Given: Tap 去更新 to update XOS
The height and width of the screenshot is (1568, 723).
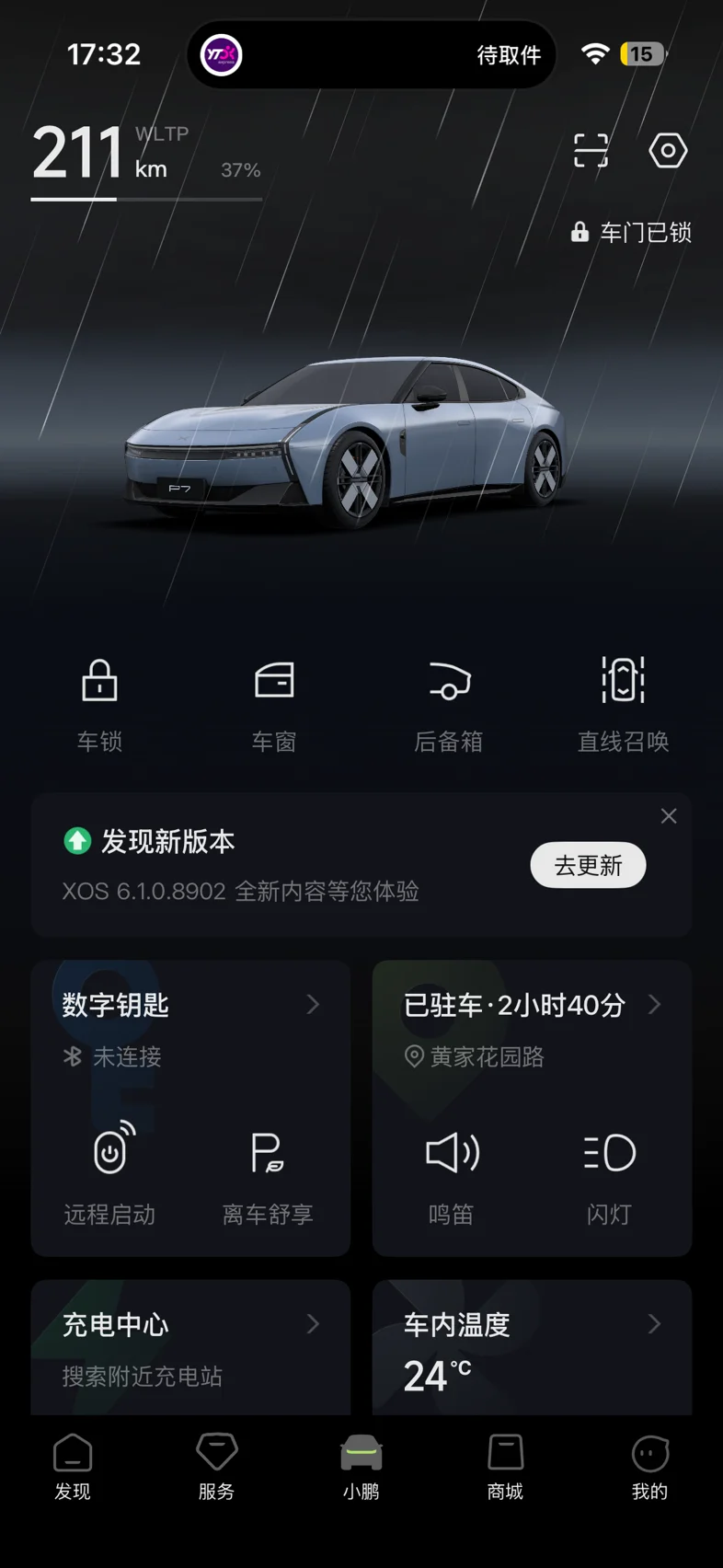Looking at the screenshot, I should [588, 865].
